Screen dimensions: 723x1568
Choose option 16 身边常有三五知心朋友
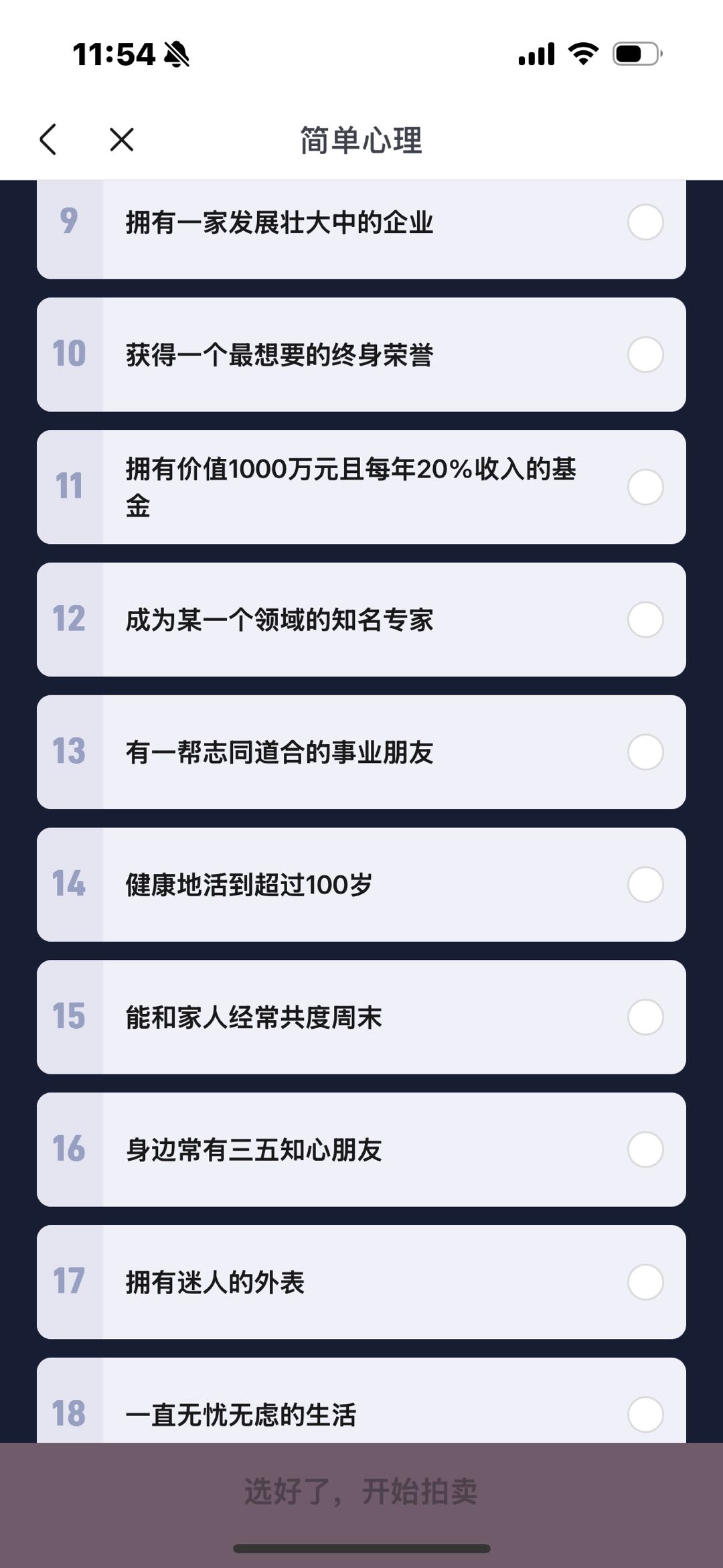click(645, 1150)
